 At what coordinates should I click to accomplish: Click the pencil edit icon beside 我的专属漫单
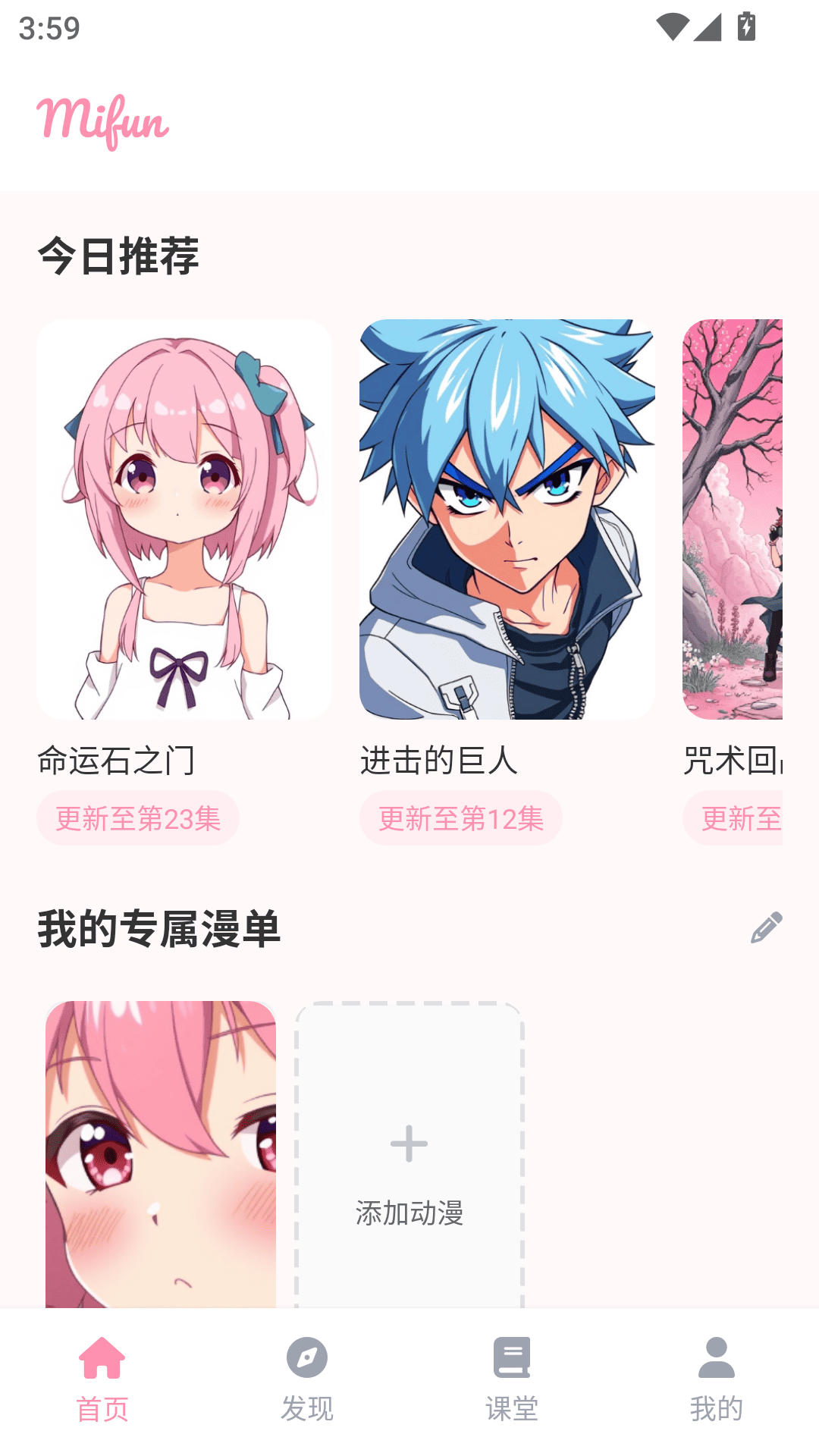[768, 927]
